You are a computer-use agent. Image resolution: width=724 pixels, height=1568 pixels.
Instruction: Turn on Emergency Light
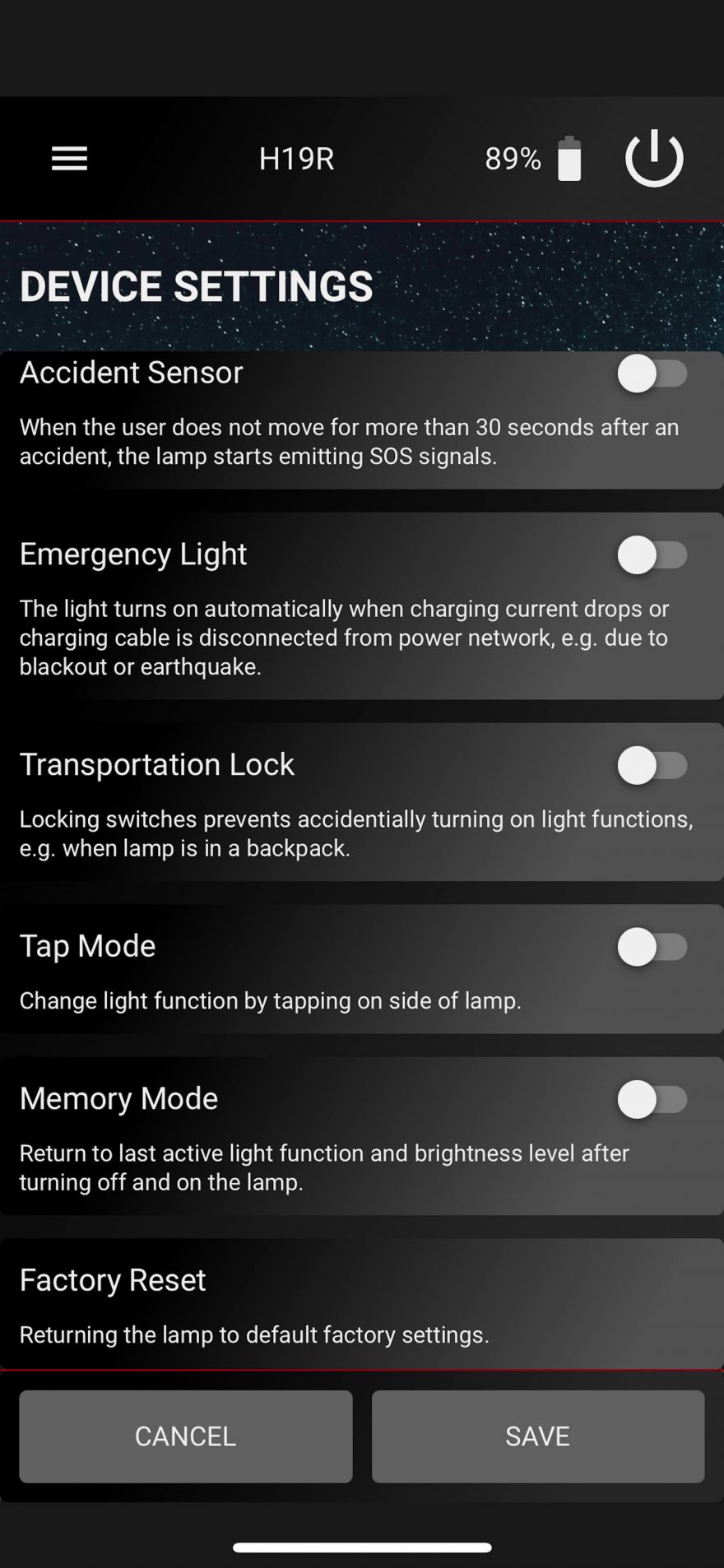tap(652, 555)
